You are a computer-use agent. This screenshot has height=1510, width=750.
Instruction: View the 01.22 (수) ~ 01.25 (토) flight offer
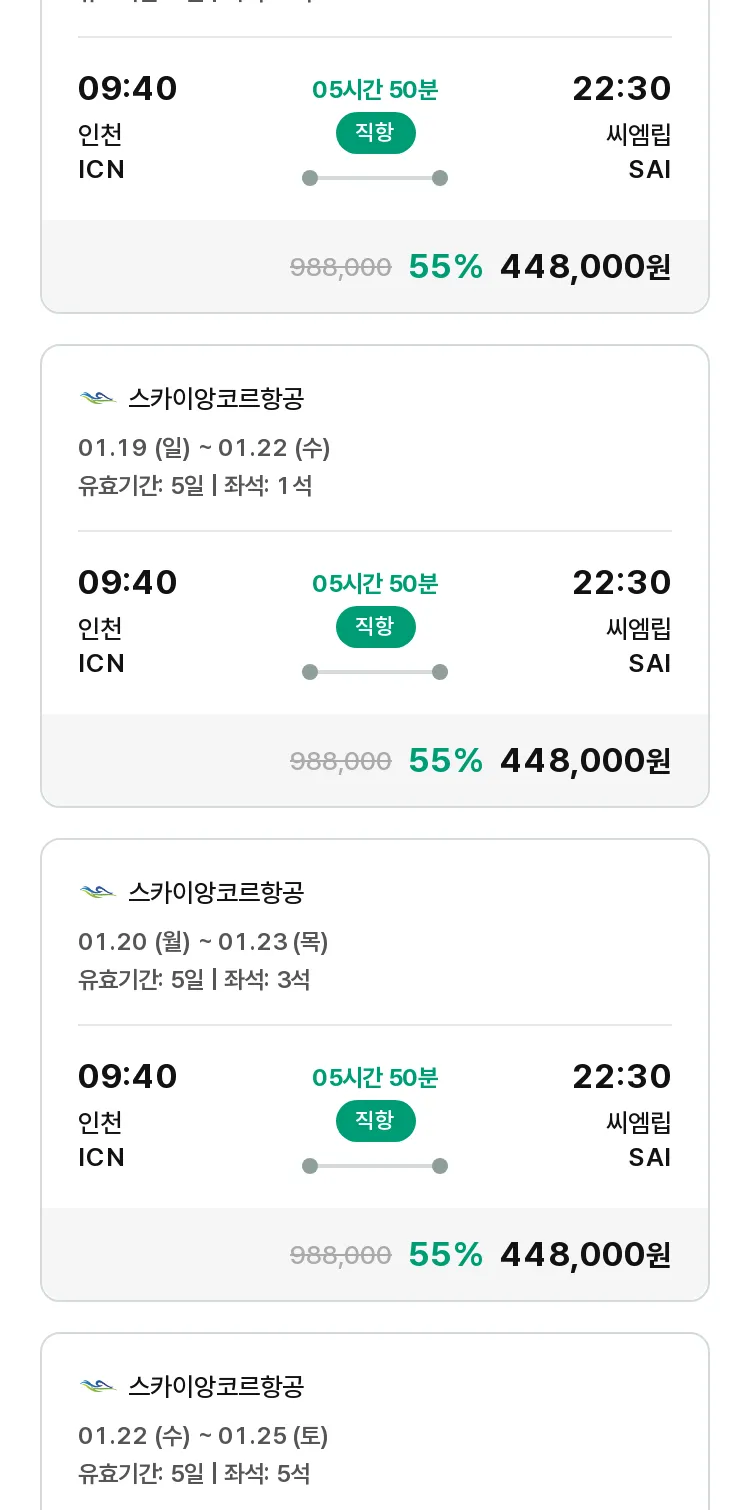point(375,1421)
